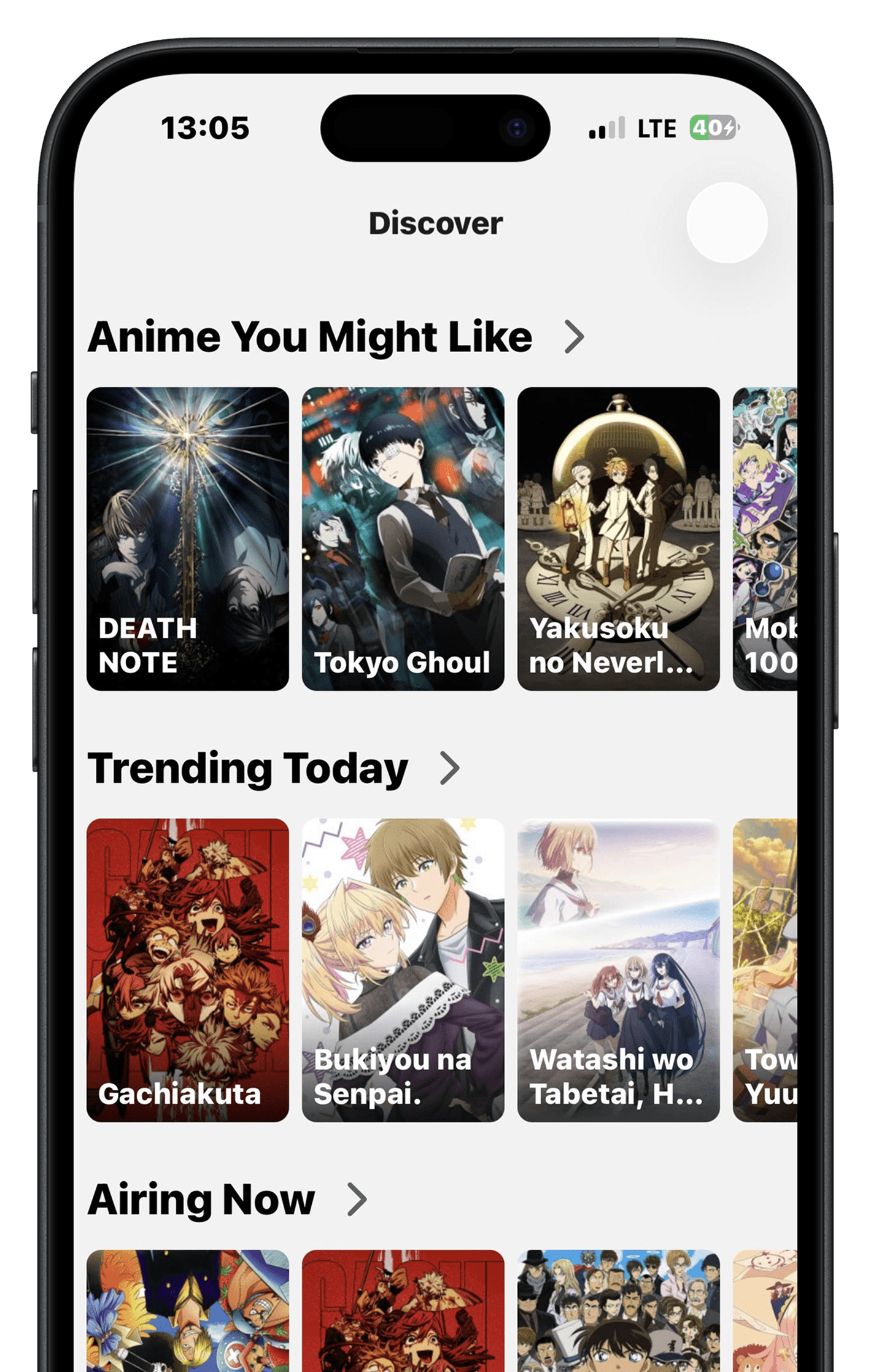The width and height of the screenshot is (871, 1372).
Task: Select the Tokyo Ghoul anime card
Action: pyautogui.click(x=403, y=538)
